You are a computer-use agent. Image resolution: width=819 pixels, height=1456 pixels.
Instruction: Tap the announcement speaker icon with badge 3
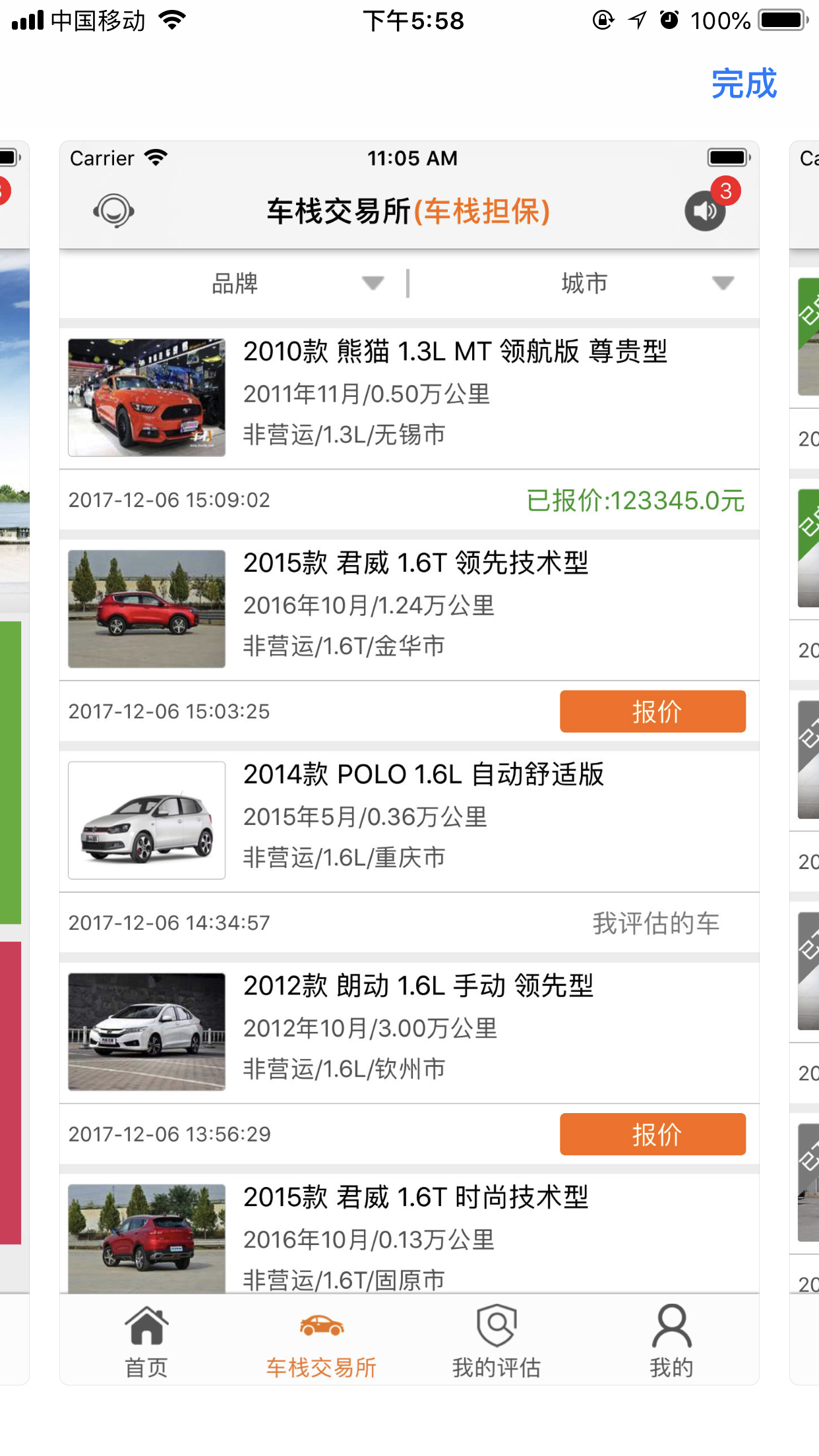[704, 211]
